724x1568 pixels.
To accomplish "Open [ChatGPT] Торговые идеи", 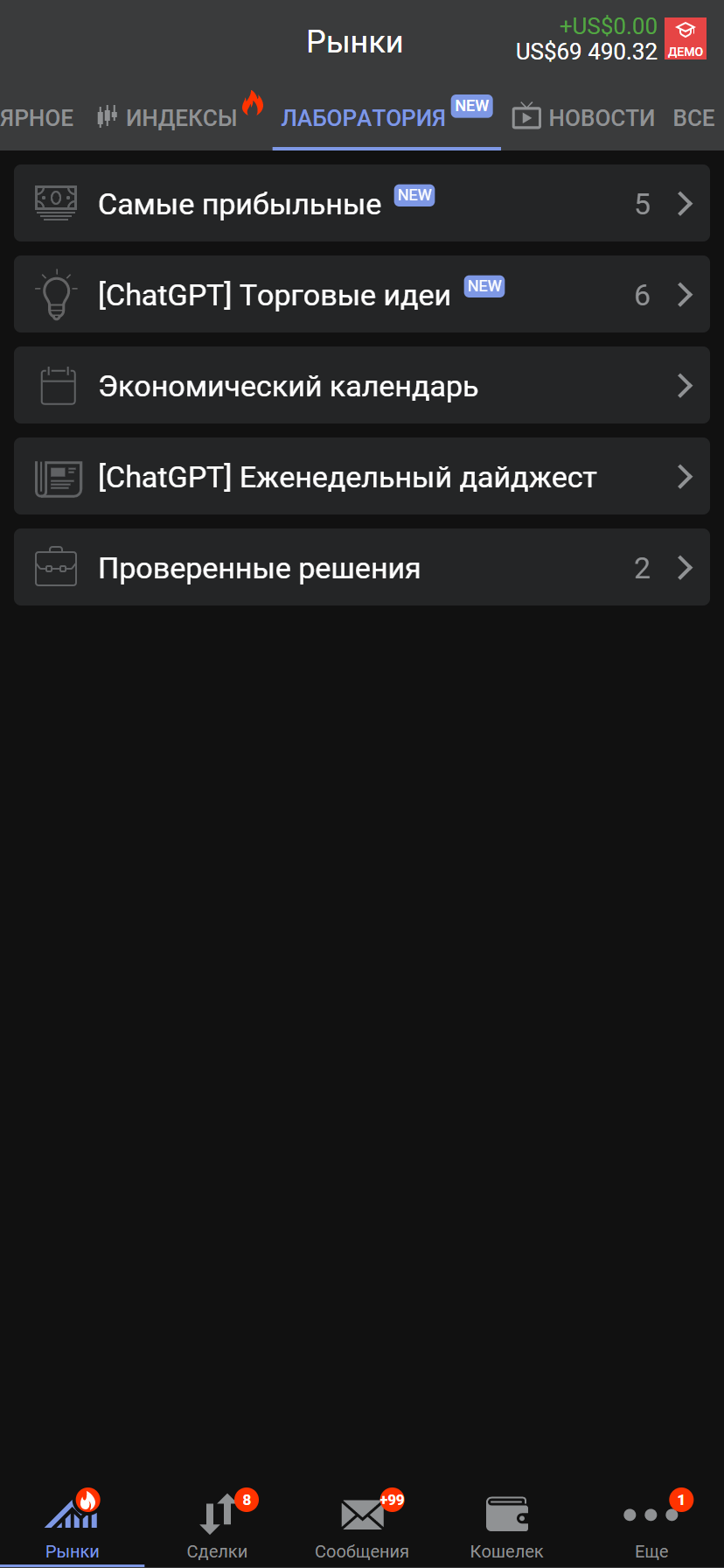I will (x=361, y=294).
